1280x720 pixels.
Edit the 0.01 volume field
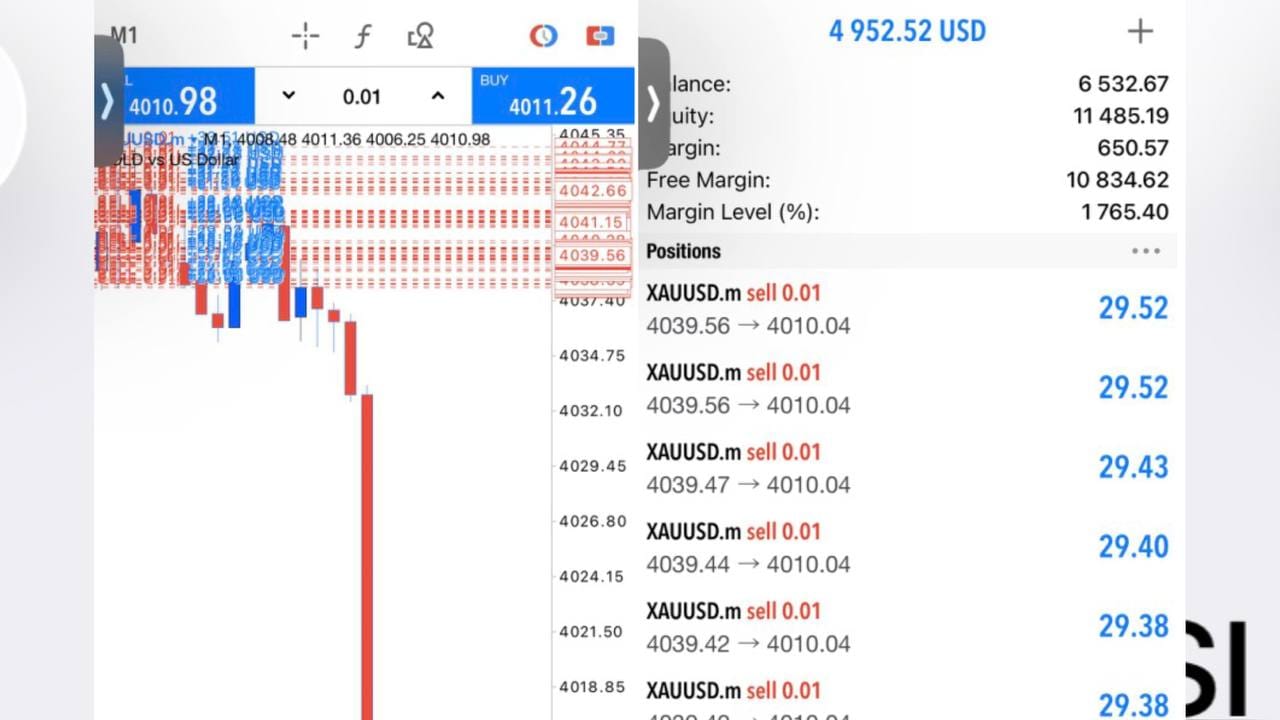(362, 97)
